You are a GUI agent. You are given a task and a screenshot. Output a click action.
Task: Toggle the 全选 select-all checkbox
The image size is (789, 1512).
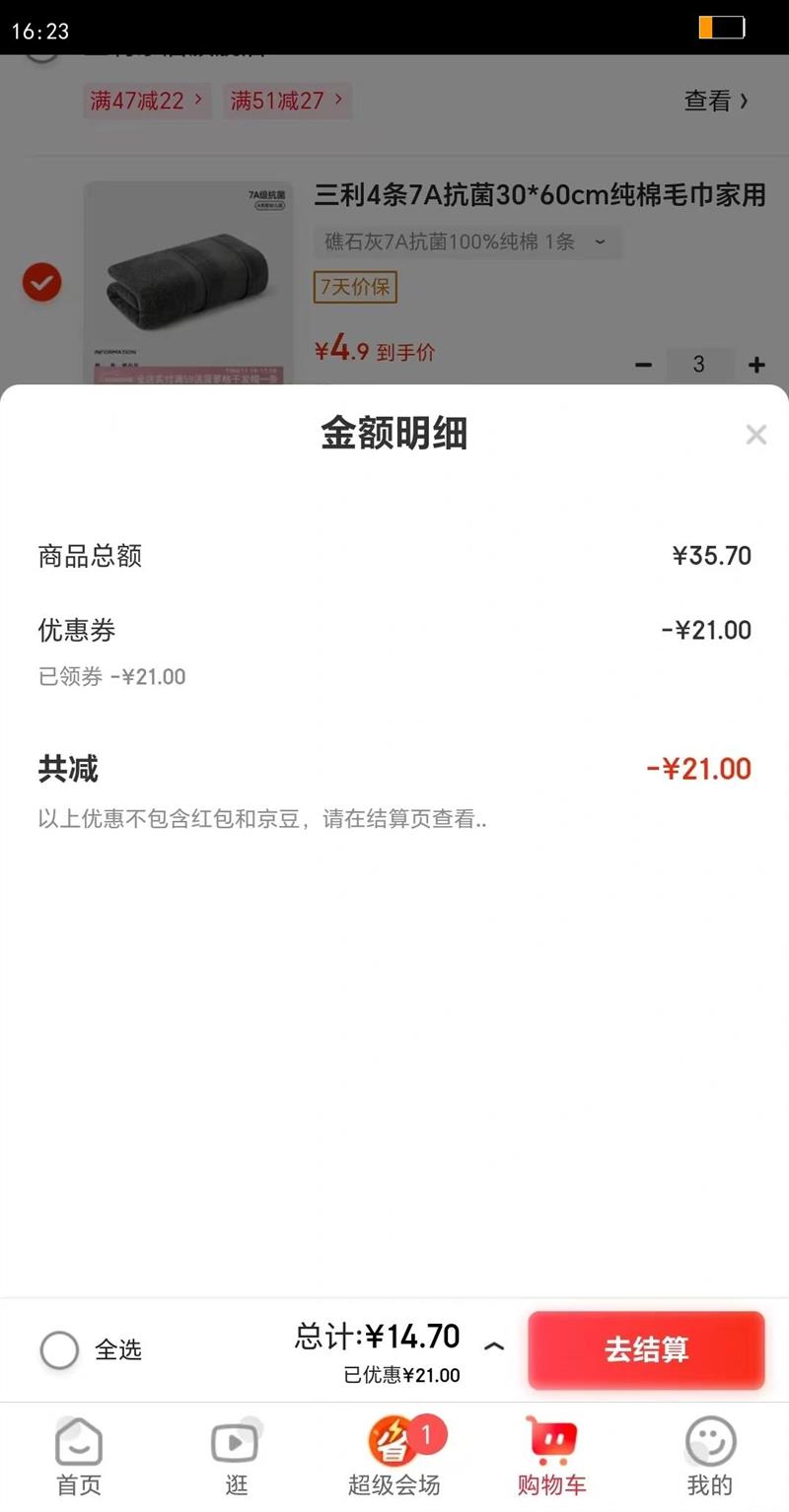pos(59,1349)
